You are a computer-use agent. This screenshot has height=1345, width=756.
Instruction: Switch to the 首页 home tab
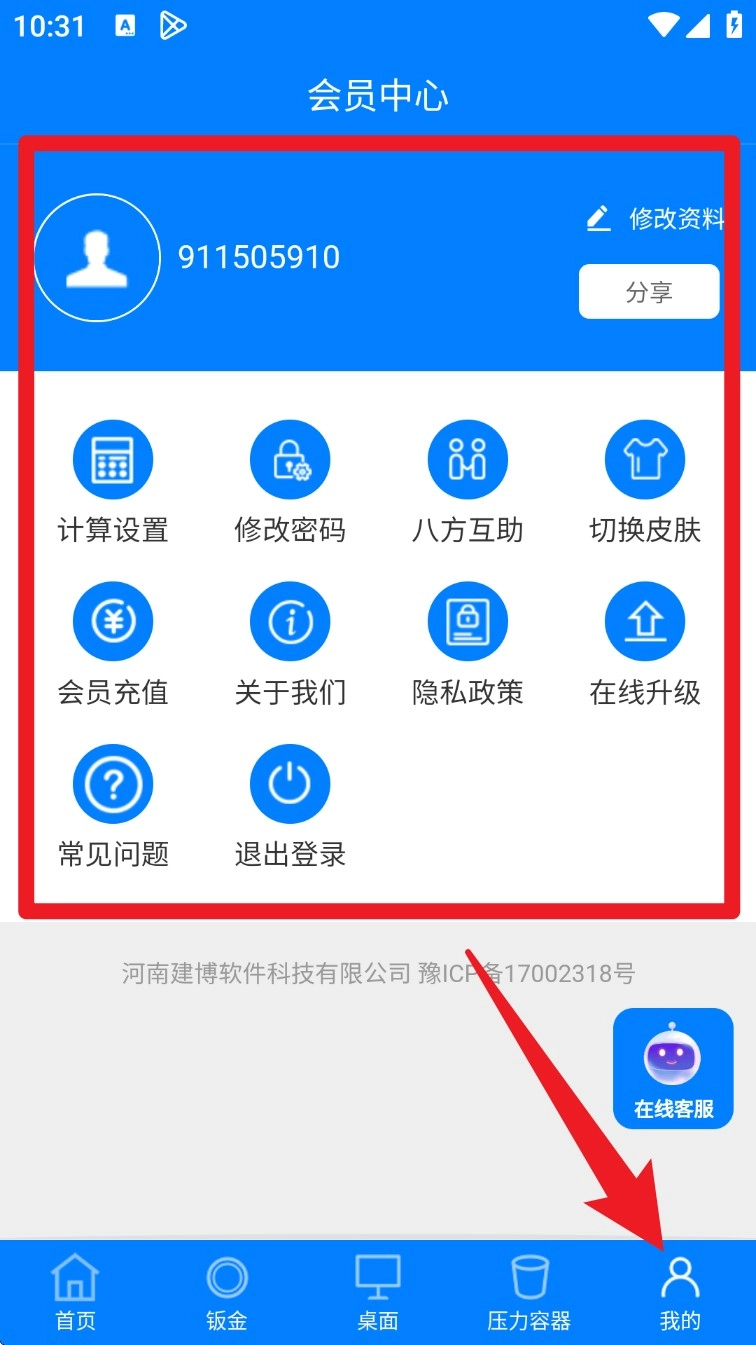click(x=75, y=1292)
